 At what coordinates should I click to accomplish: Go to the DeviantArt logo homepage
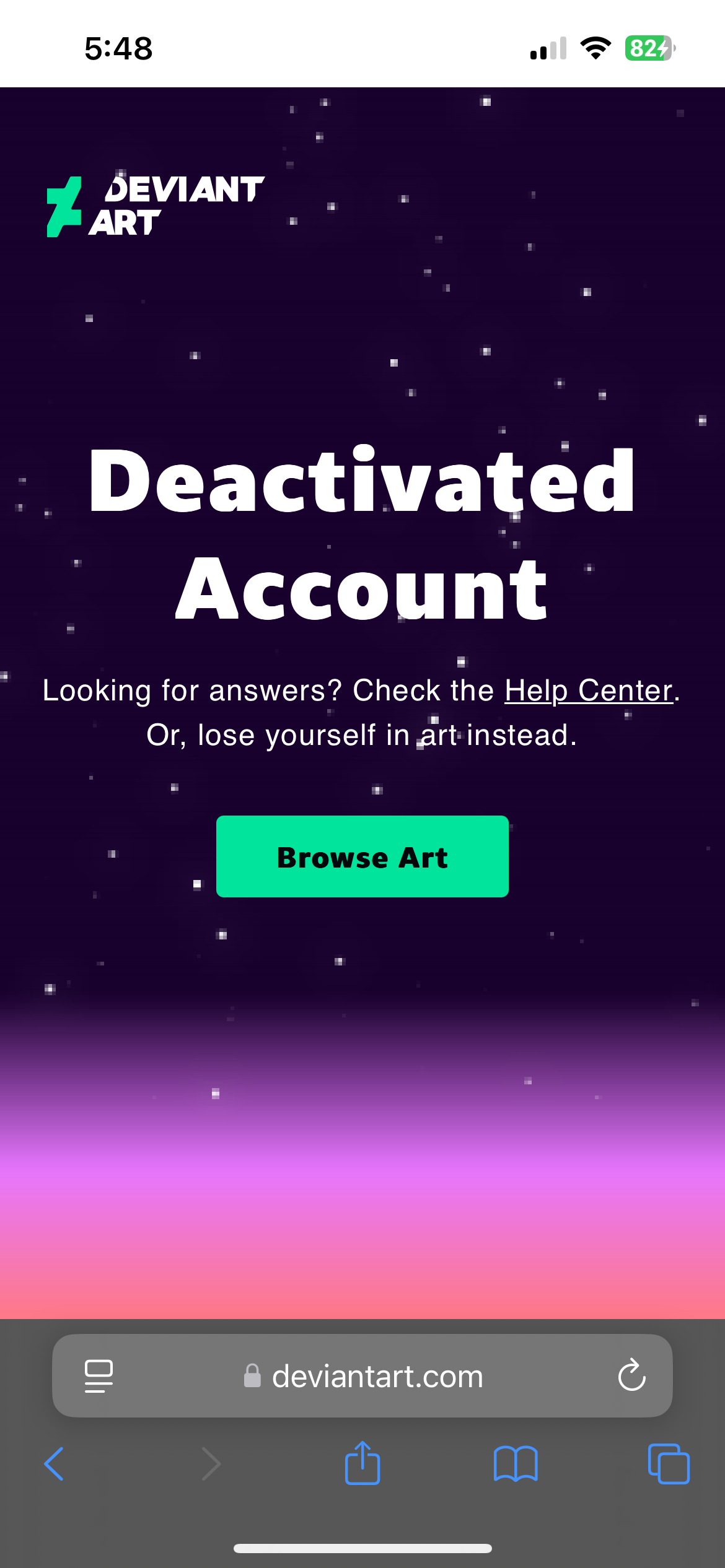156,206
